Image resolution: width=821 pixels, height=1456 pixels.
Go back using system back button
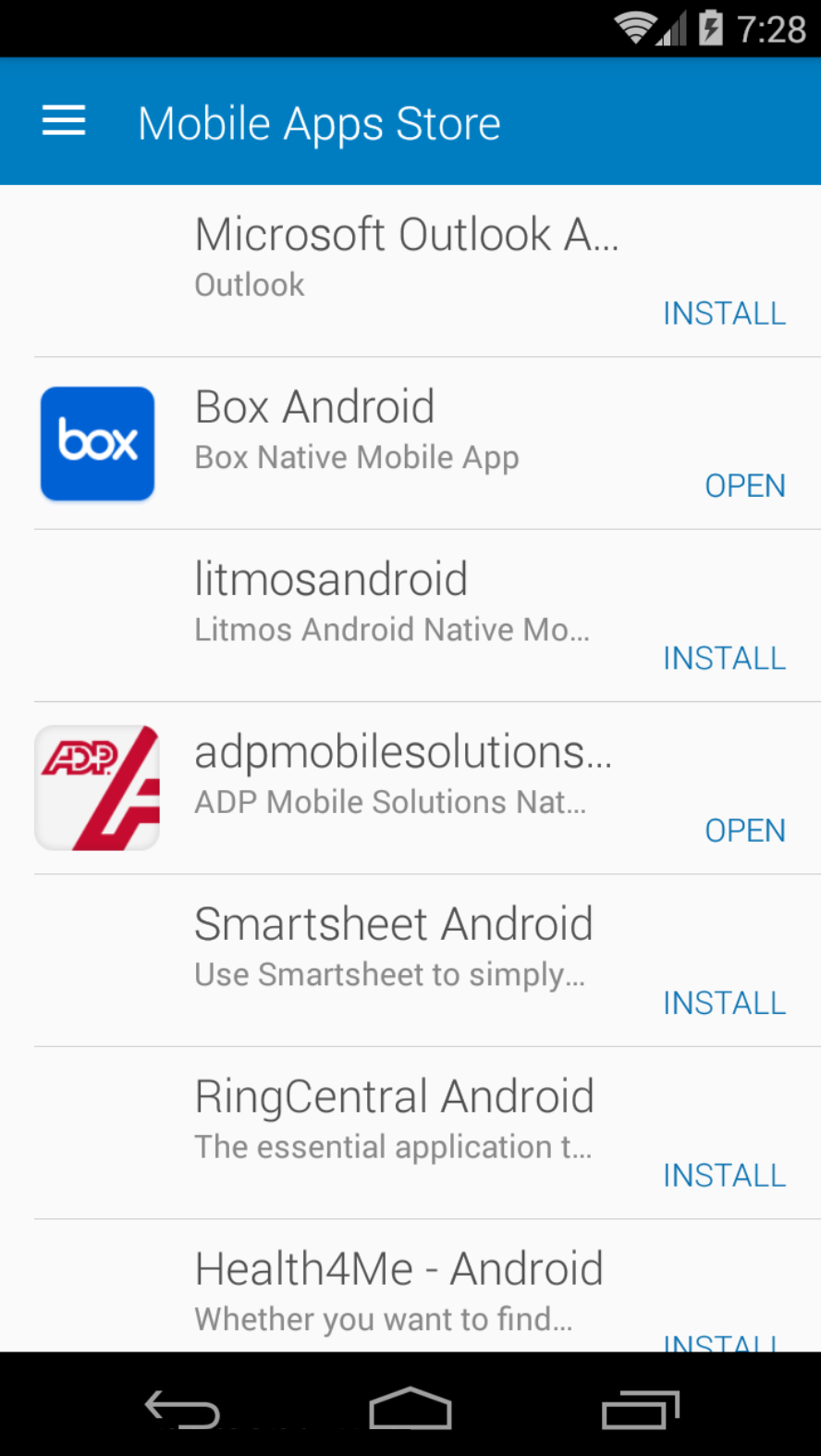(x=182, y=1410)
